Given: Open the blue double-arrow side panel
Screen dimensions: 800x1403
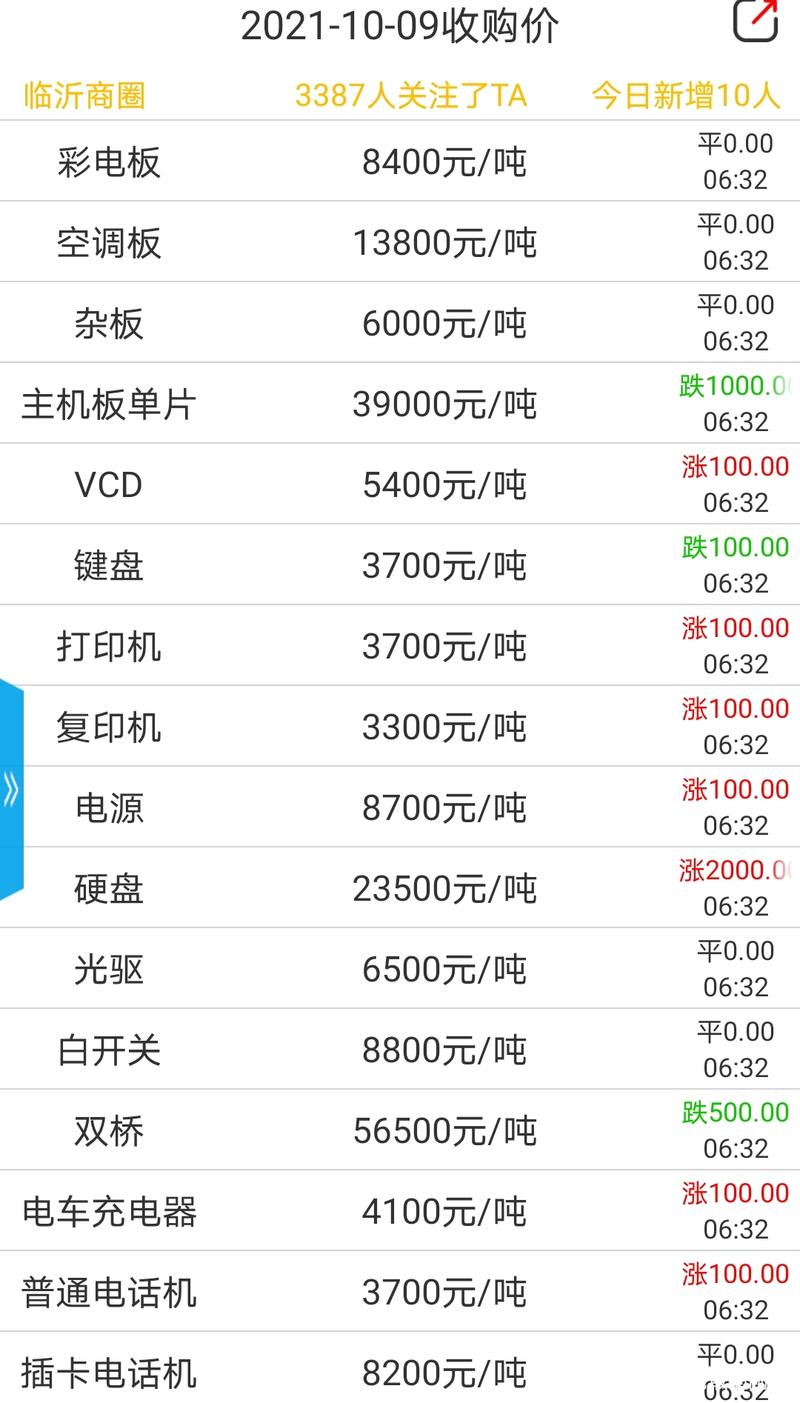Looking at the screenshot, I should coord(11,788).
